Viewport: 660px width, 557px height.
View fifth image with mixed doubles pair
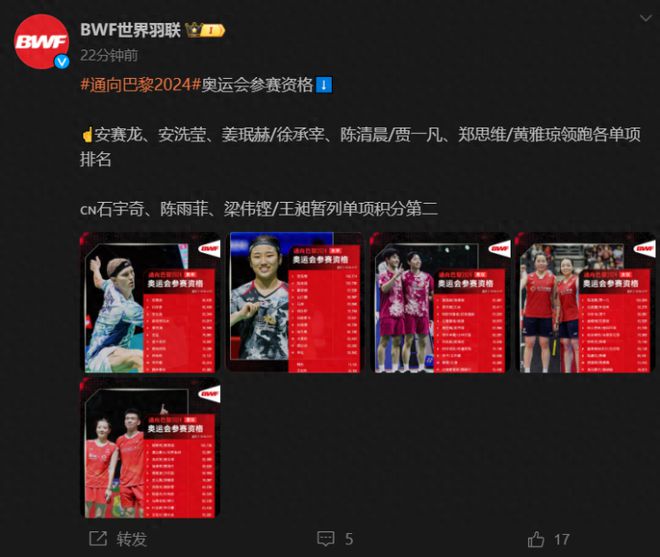152,447
